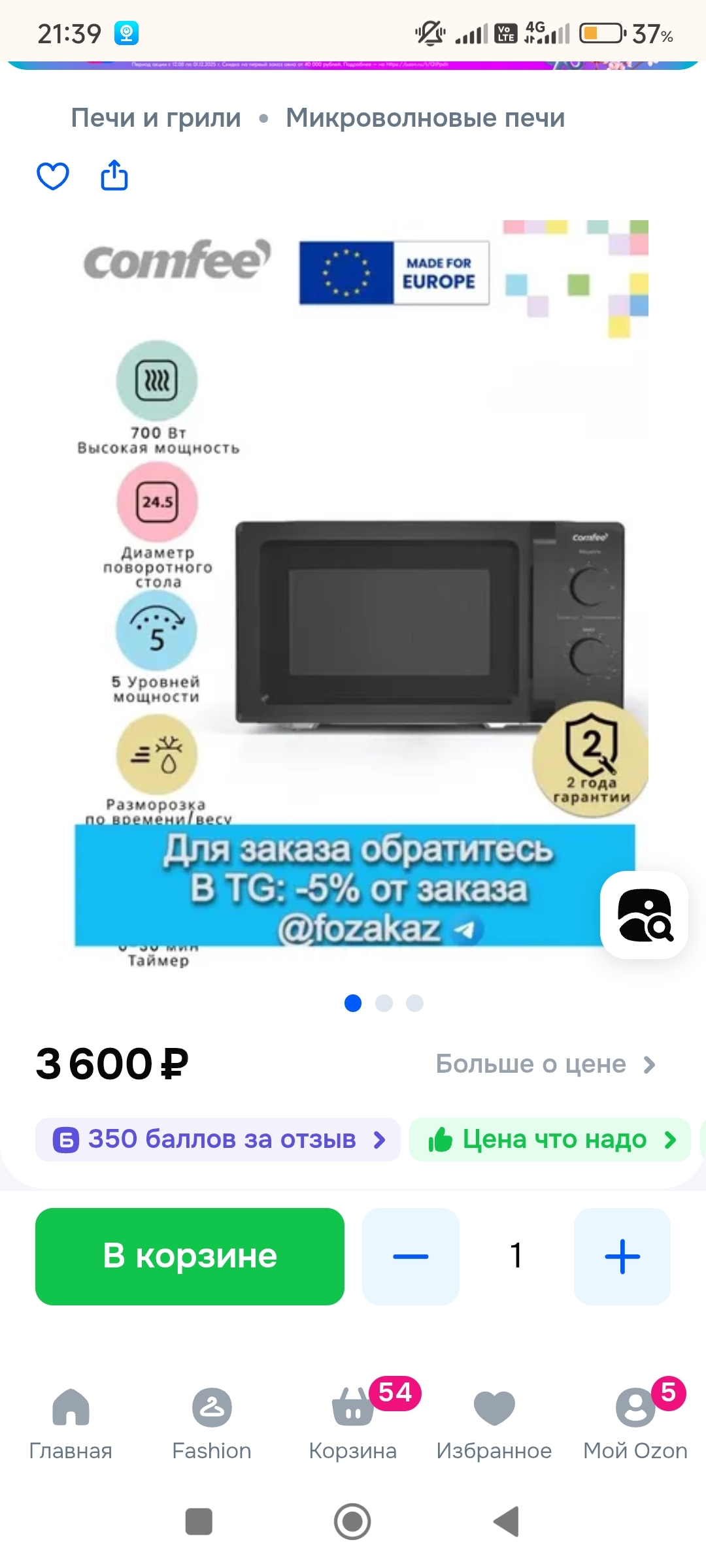Share this microwave product
Screen dimensions: 706x1568
pos(114,175)
